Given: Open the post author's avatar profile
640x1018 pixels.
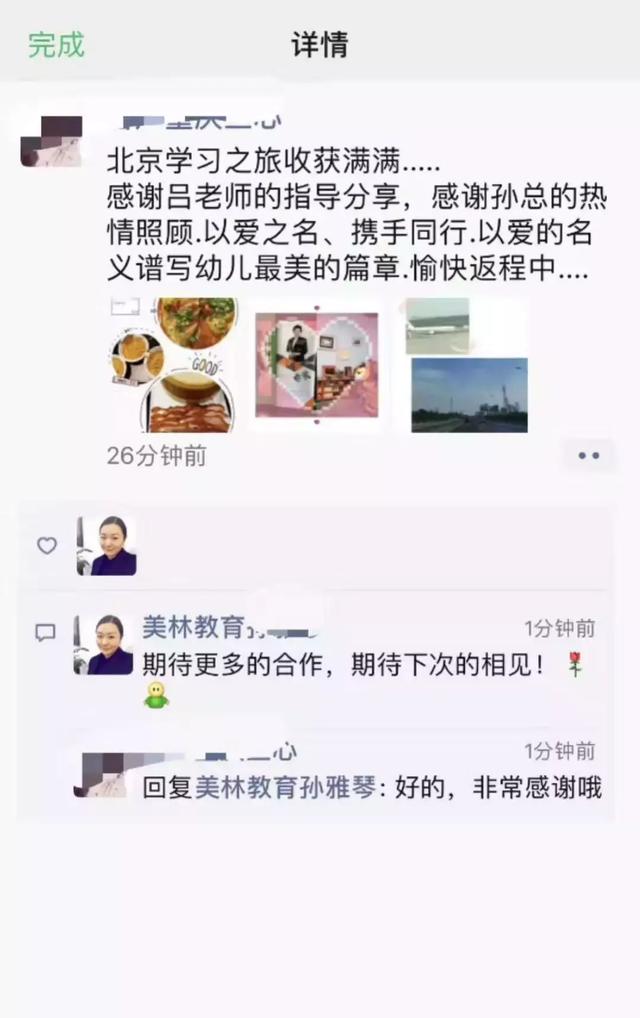Looking at the screenshot, I should tap(51, 141).
